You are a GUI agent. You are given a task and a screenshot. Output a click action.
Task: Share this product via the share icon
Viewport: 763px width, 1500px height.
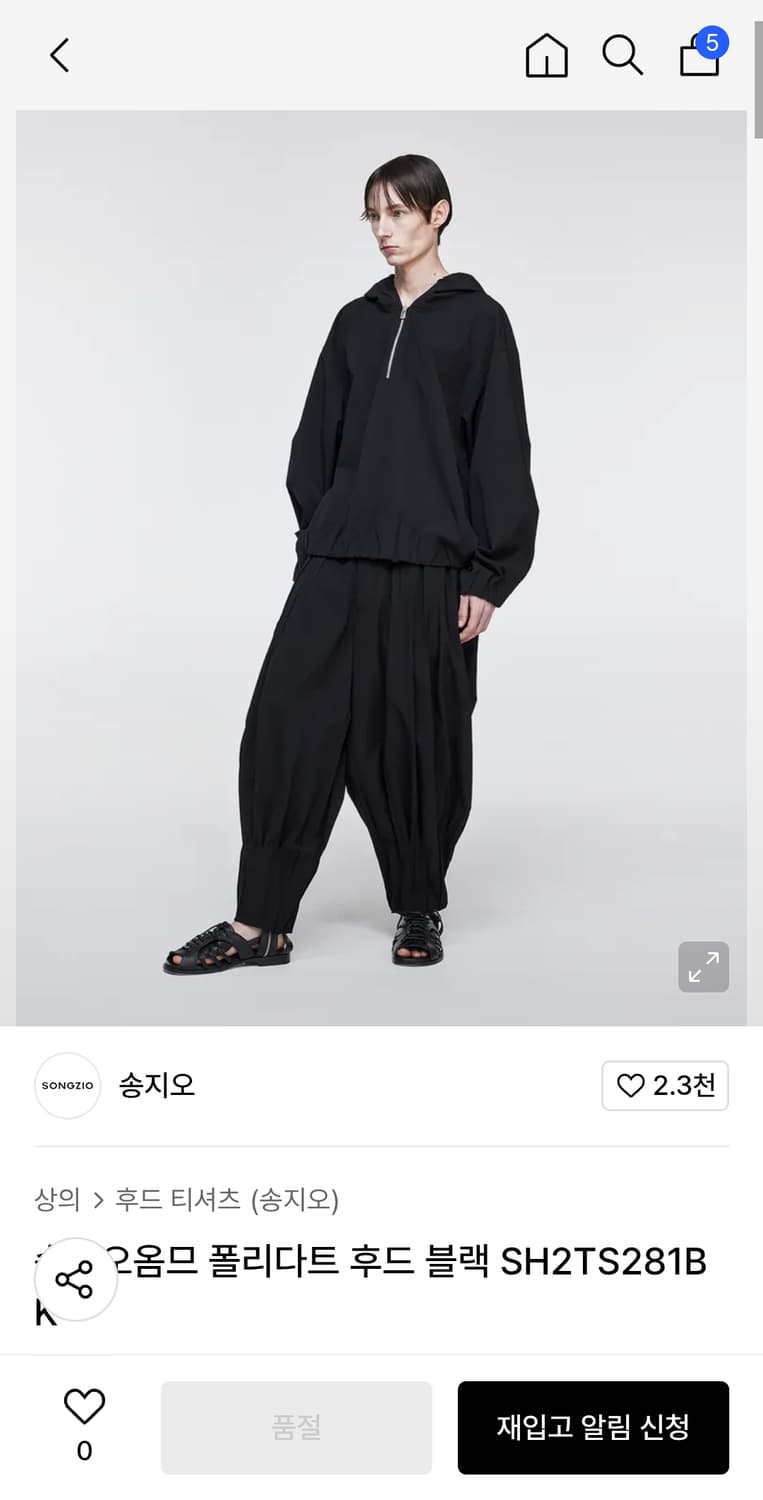tap(76, 1277)
